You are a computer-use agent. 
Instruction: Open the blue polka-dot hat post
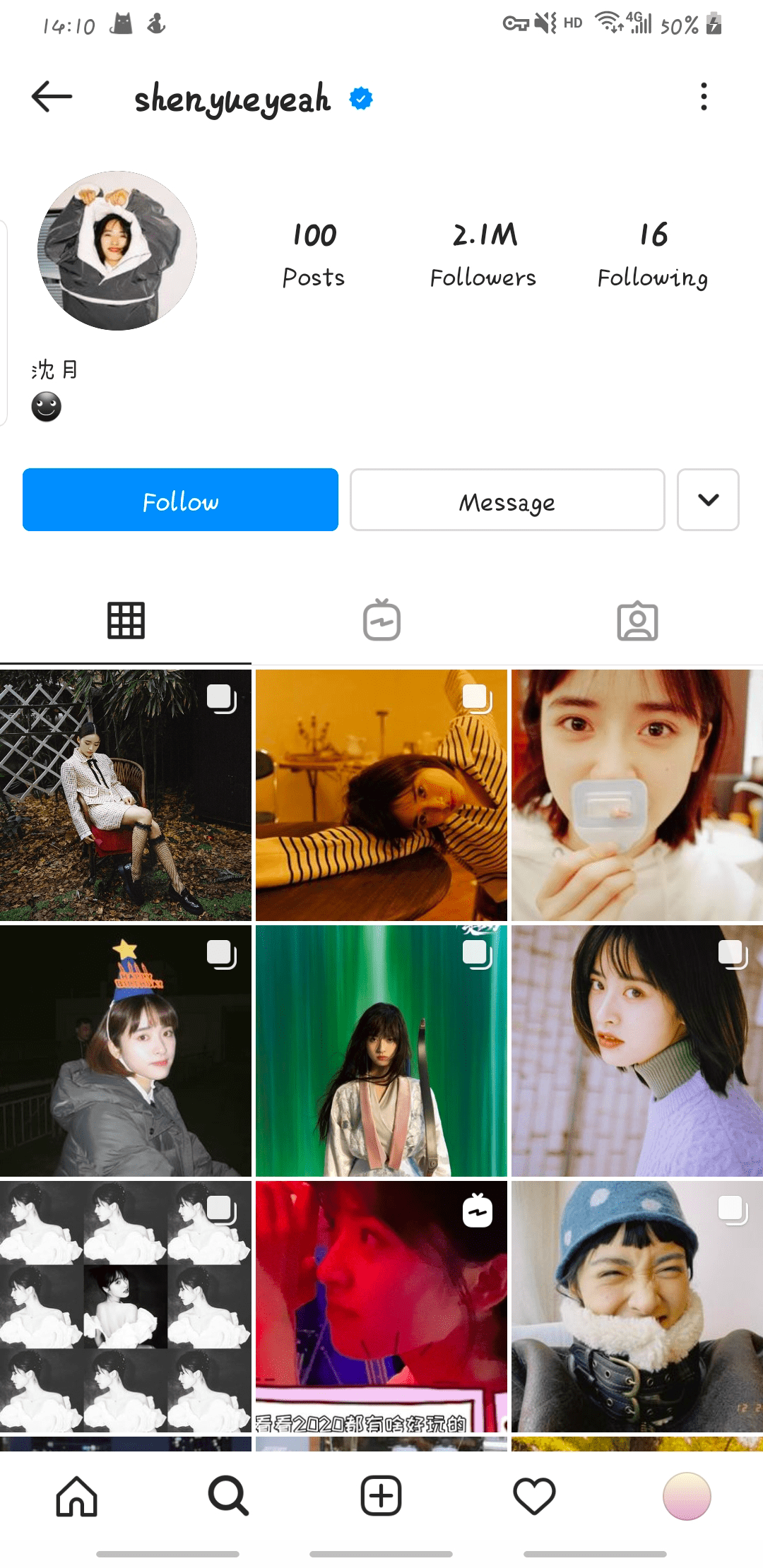click(637, 1307)
